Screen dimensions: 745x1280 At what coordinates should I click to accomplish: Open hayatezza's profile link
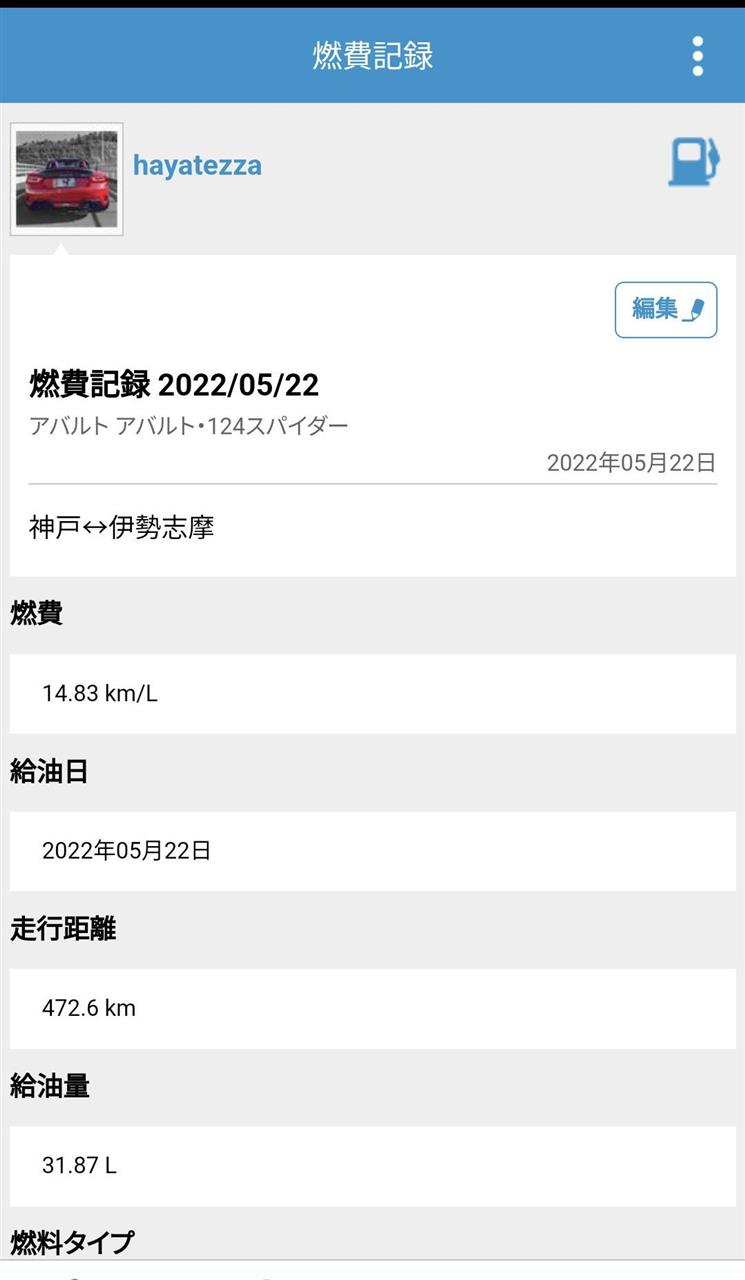pyautogui.click(x=197, y=165)
